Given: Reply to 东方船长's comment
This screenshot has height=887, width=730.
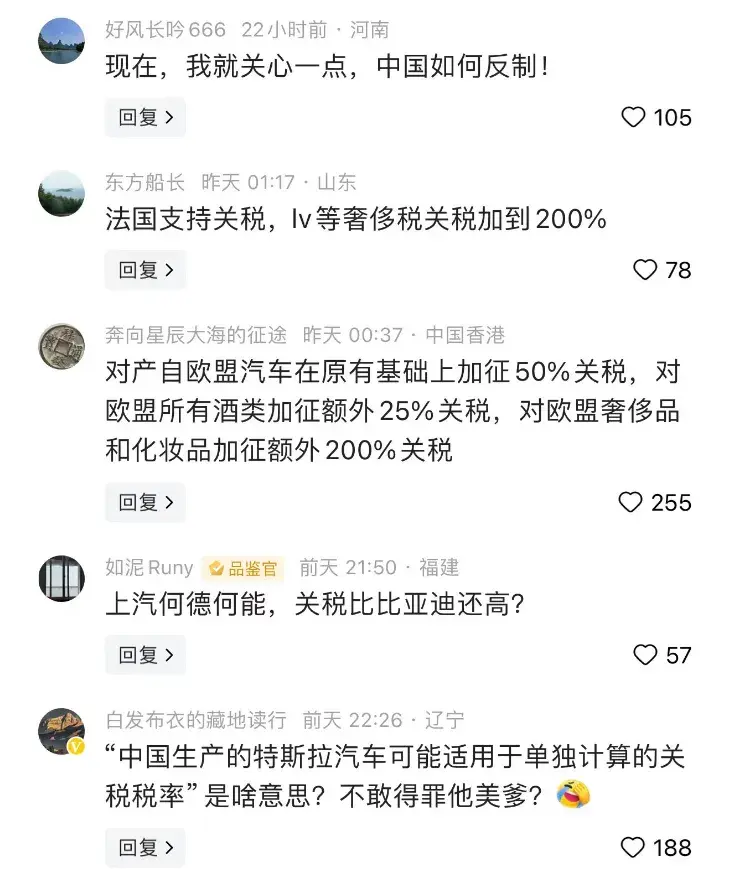Looking at the screenshot, I should coord(145,270).
